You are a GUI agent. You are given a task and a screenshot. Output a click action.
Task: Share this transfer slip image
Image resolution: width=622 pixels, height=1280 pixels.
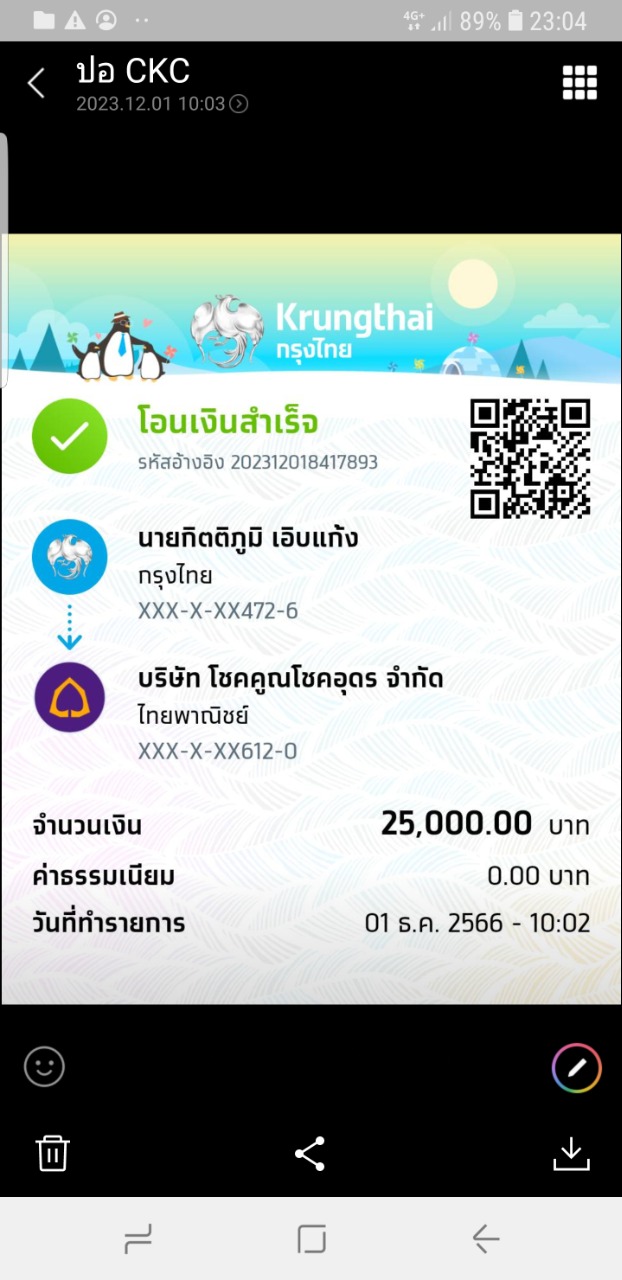click(x=310, y=1153)
